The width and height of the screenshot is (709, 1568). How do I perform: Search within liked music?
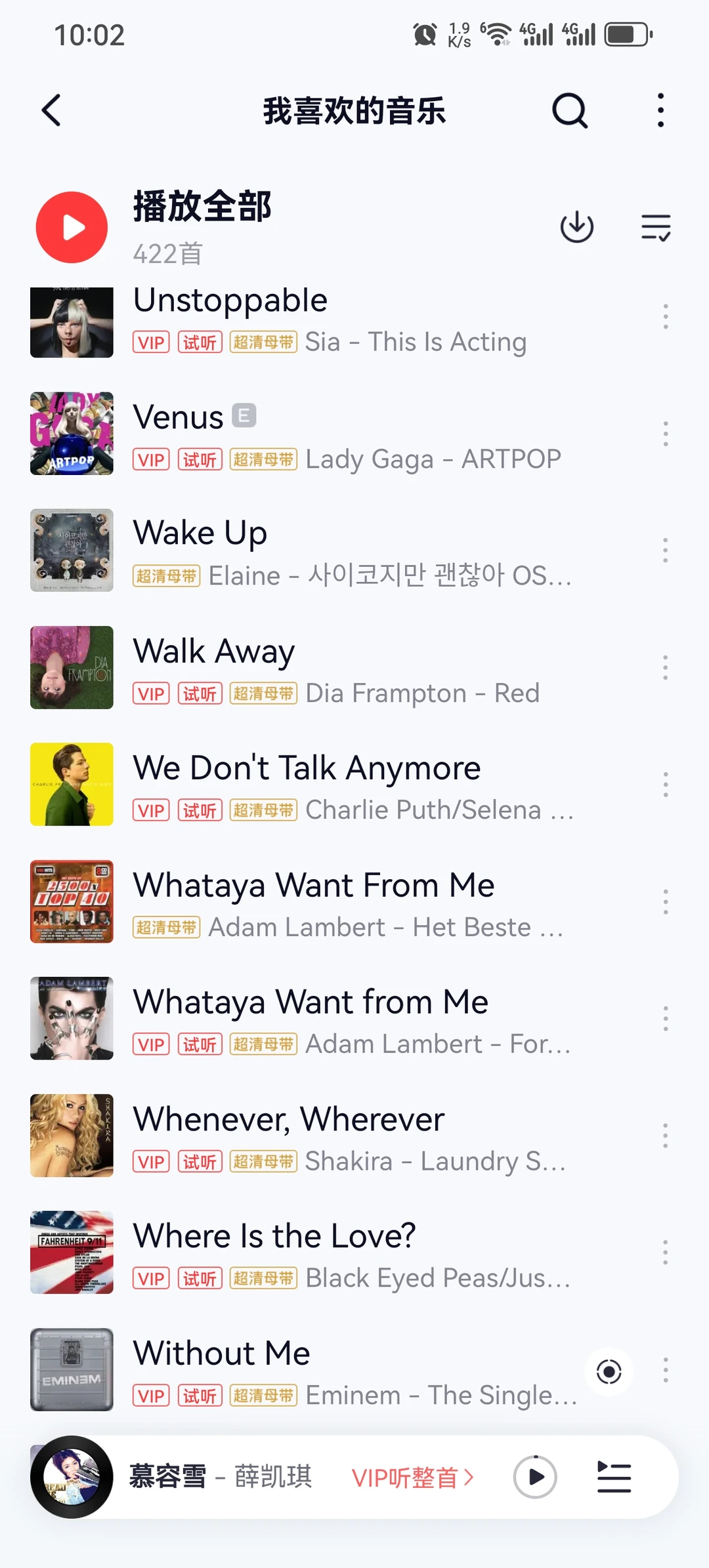[569, 110]
